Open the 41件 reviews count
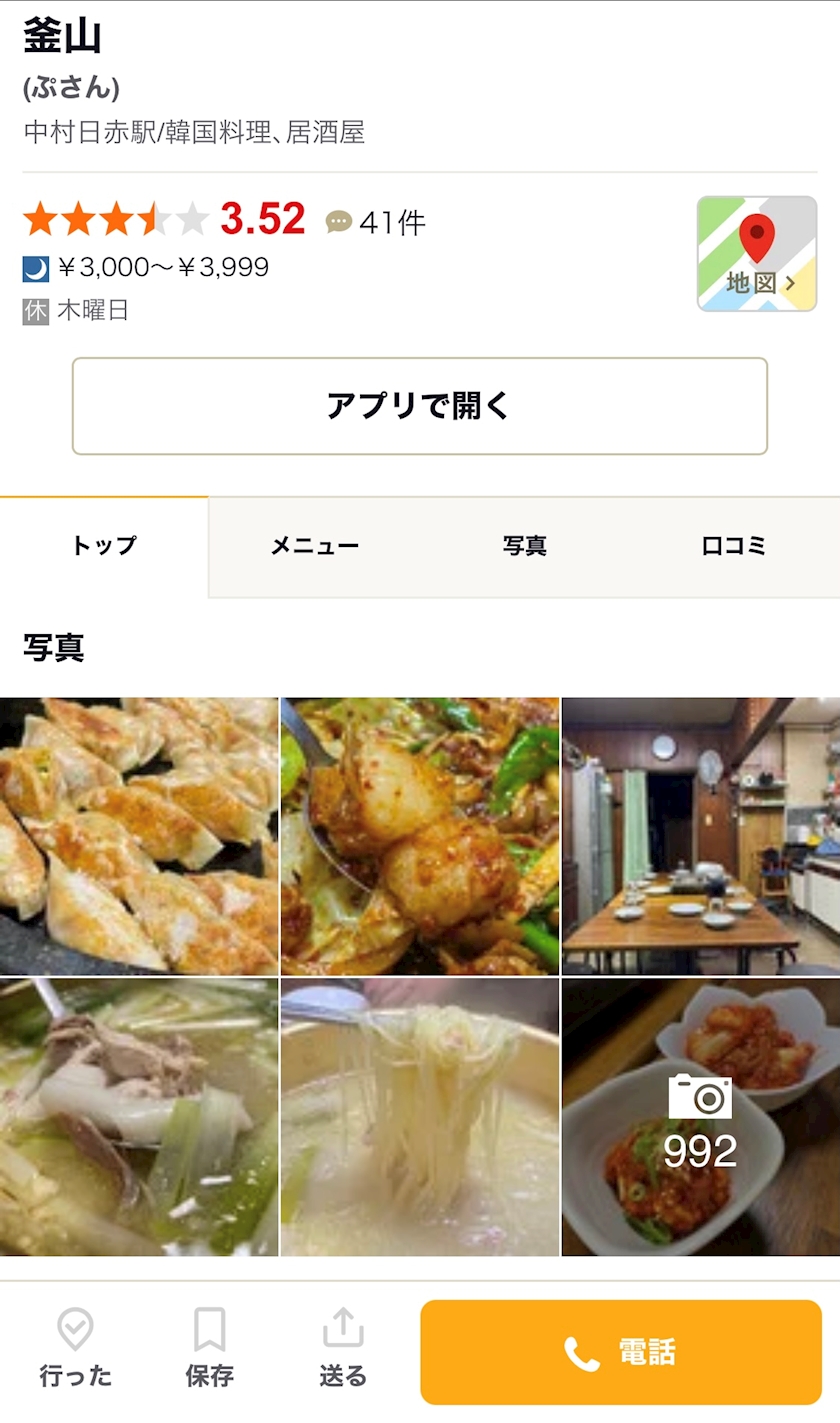The height and width of the screenshot is (1423, 840). coord(377,222)
